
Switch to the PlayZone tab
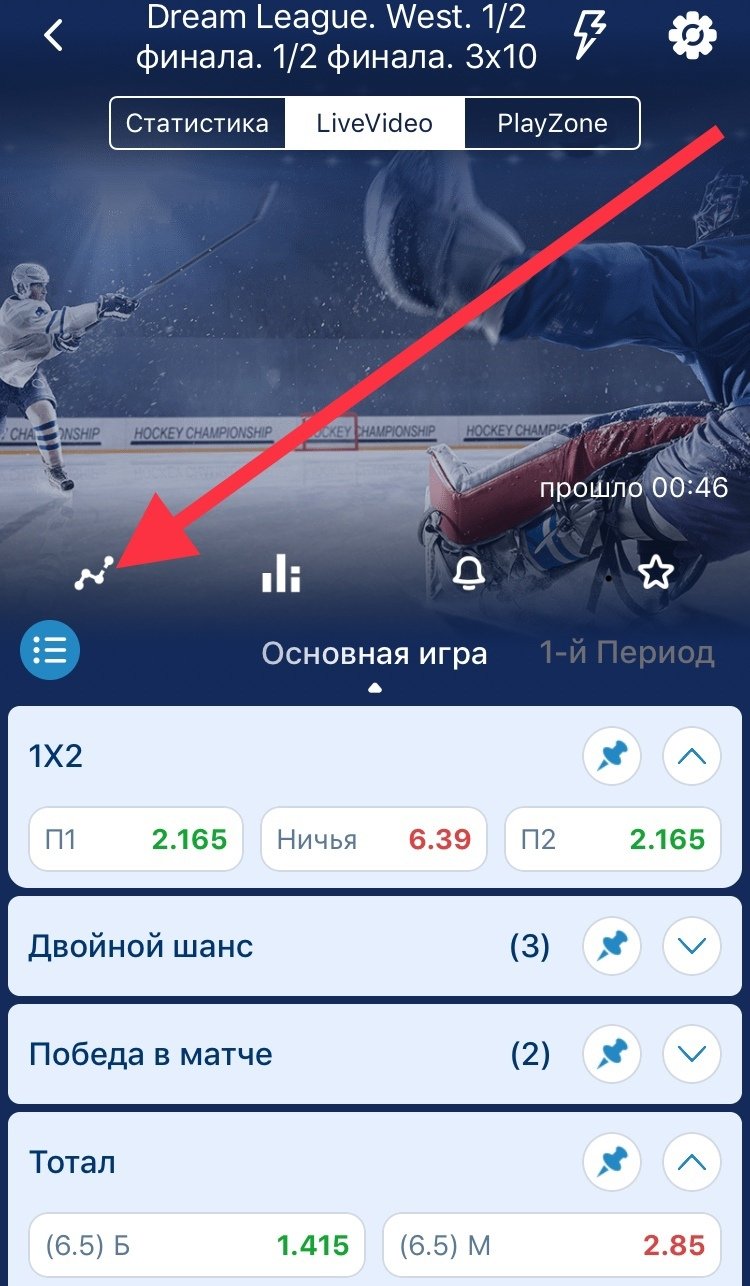click(x=552, y=123)
